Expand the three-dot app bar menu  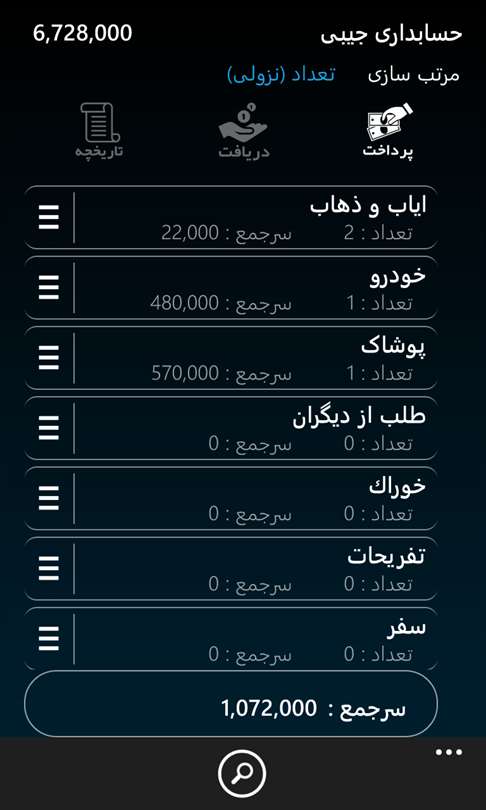coord(448,752)
